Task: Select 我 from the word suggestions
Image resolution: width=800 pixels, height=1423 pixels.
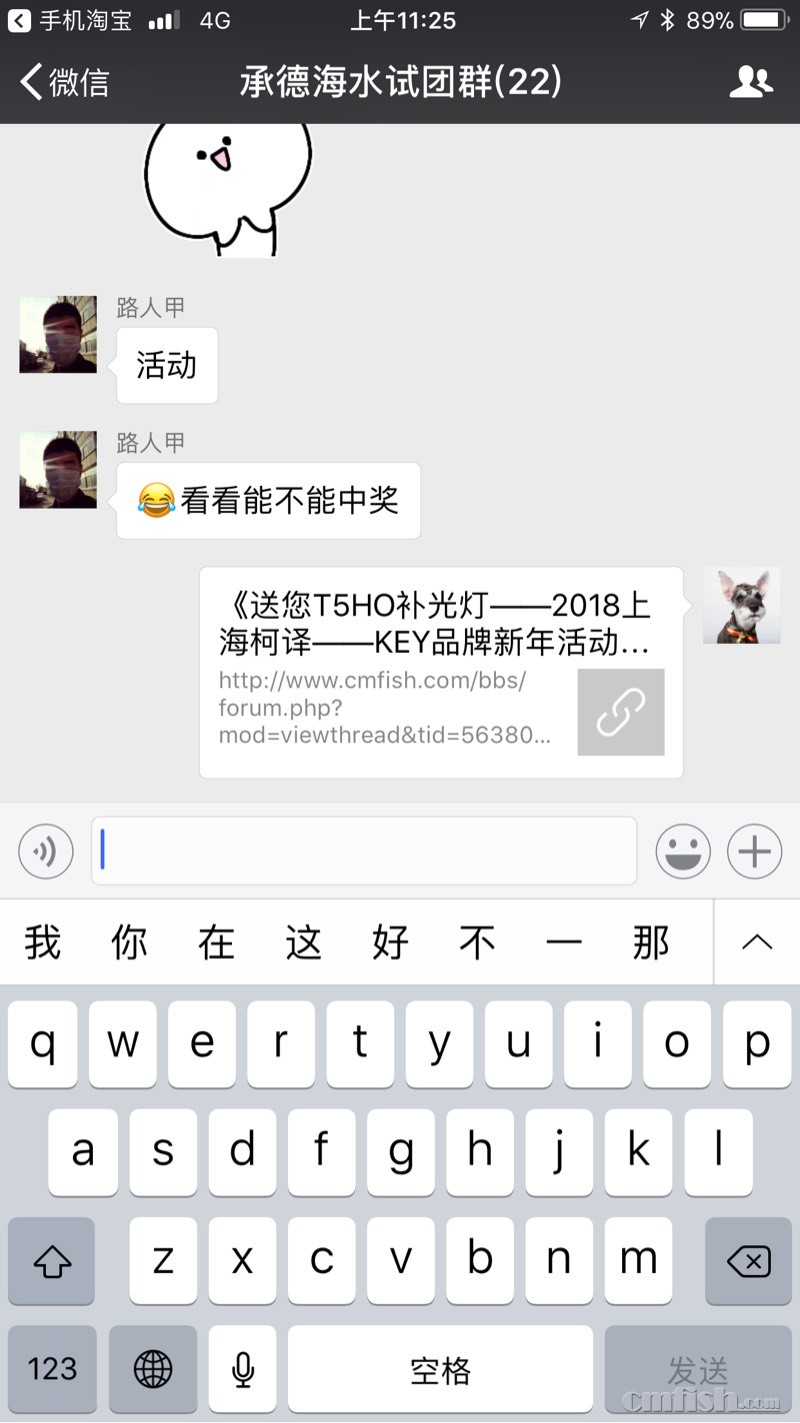Action: point(41,941)
